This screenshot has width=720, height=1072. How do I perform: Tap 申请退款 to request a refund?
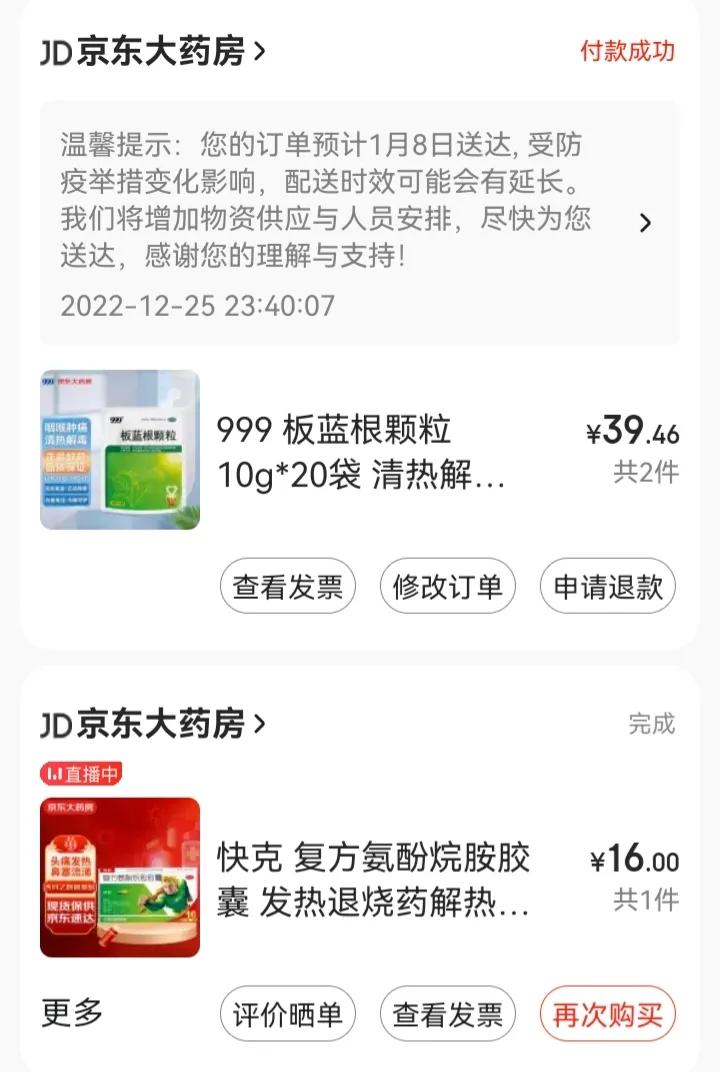click(608, 587)
